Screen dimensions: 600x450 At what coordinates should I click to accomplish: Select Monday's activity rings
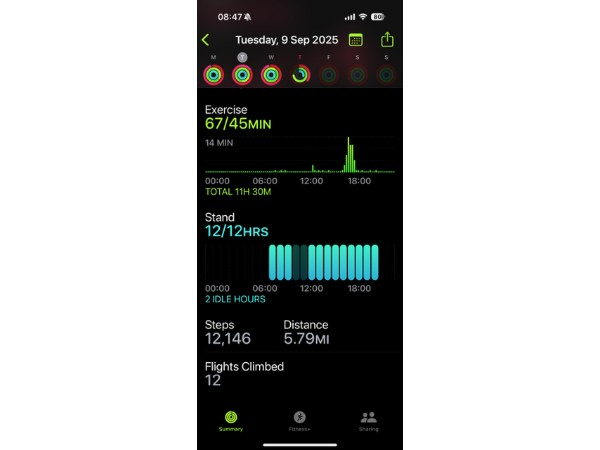212,74
